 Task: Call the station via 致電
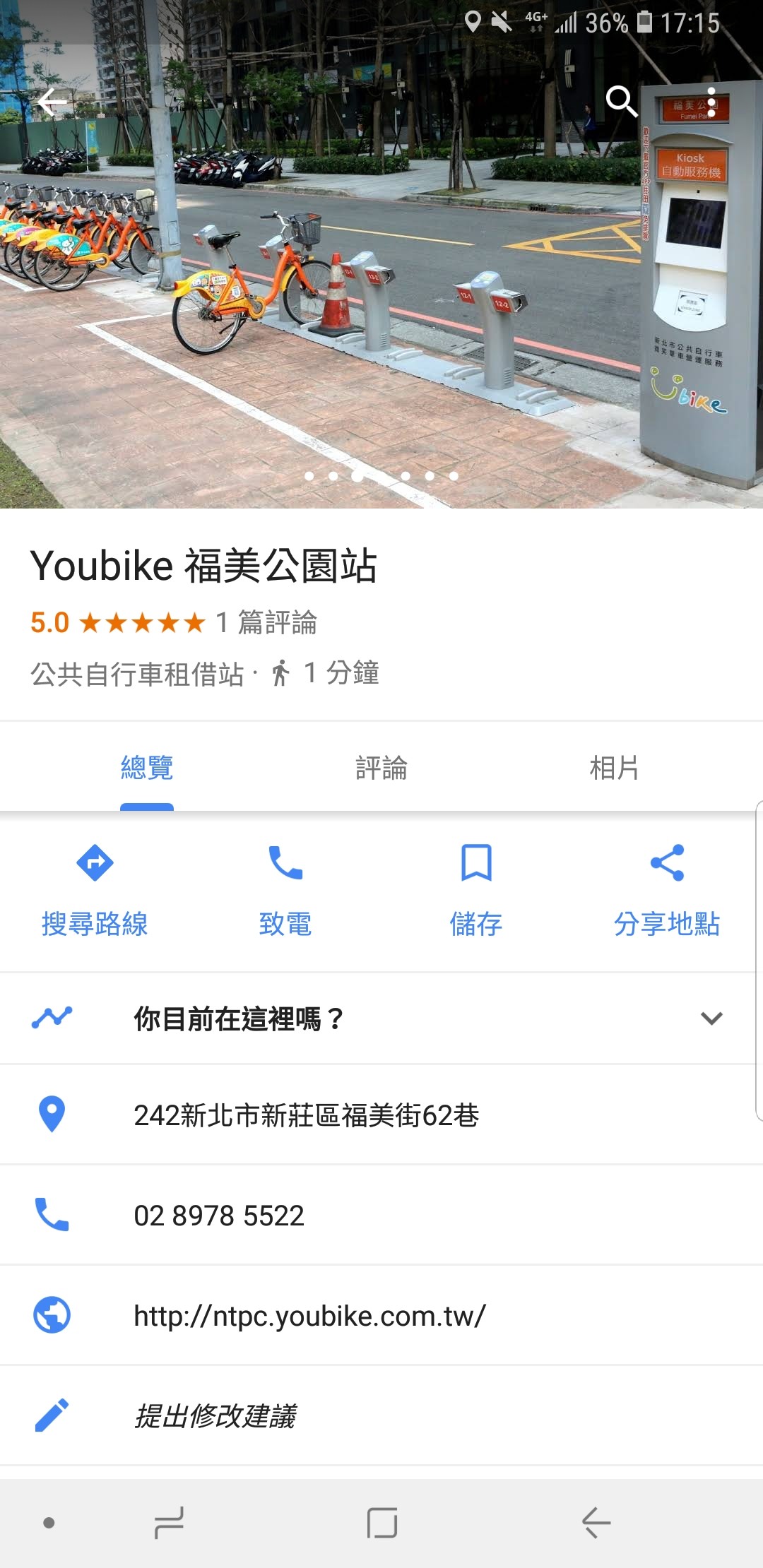(285, 890)
